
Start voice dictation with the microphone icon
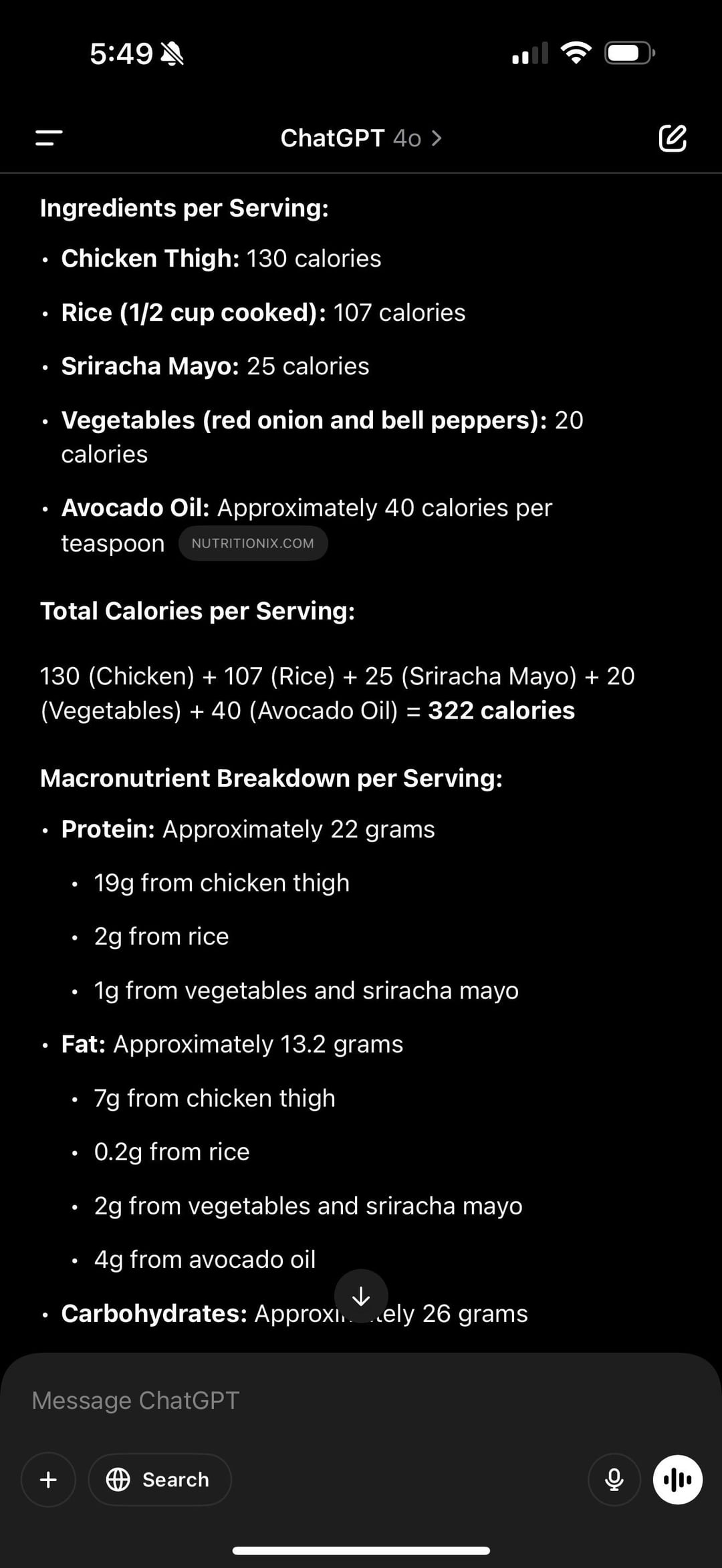[x=614, y=1480]
